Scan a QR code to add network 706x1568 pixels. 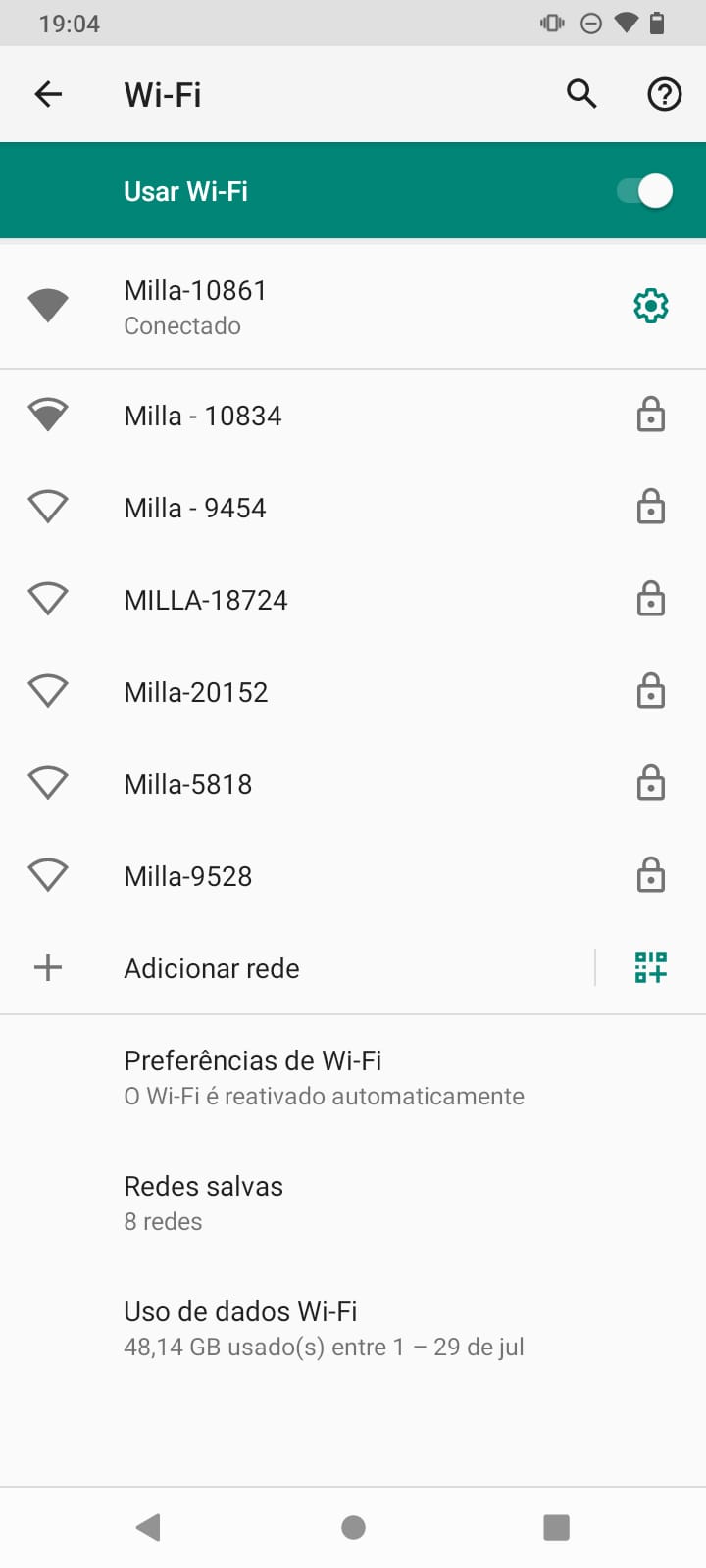coord(651,967)
